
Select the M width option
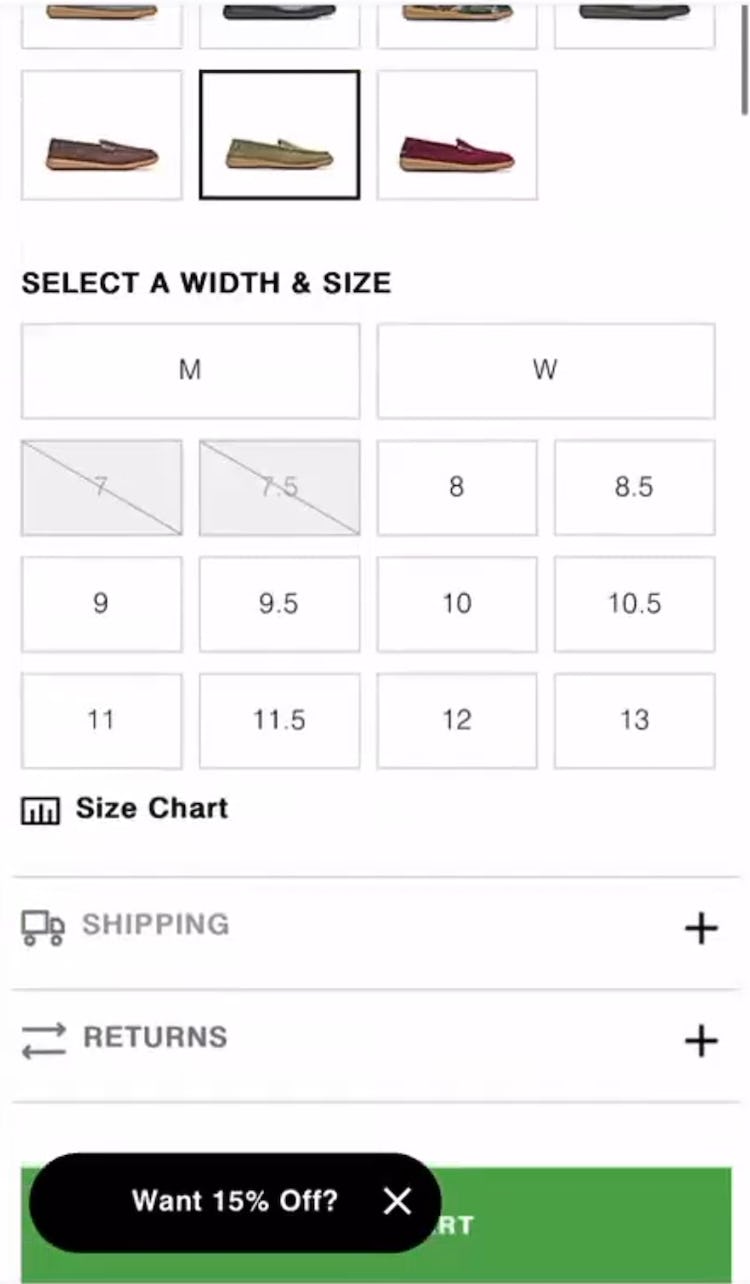click(x=190, y=371)
